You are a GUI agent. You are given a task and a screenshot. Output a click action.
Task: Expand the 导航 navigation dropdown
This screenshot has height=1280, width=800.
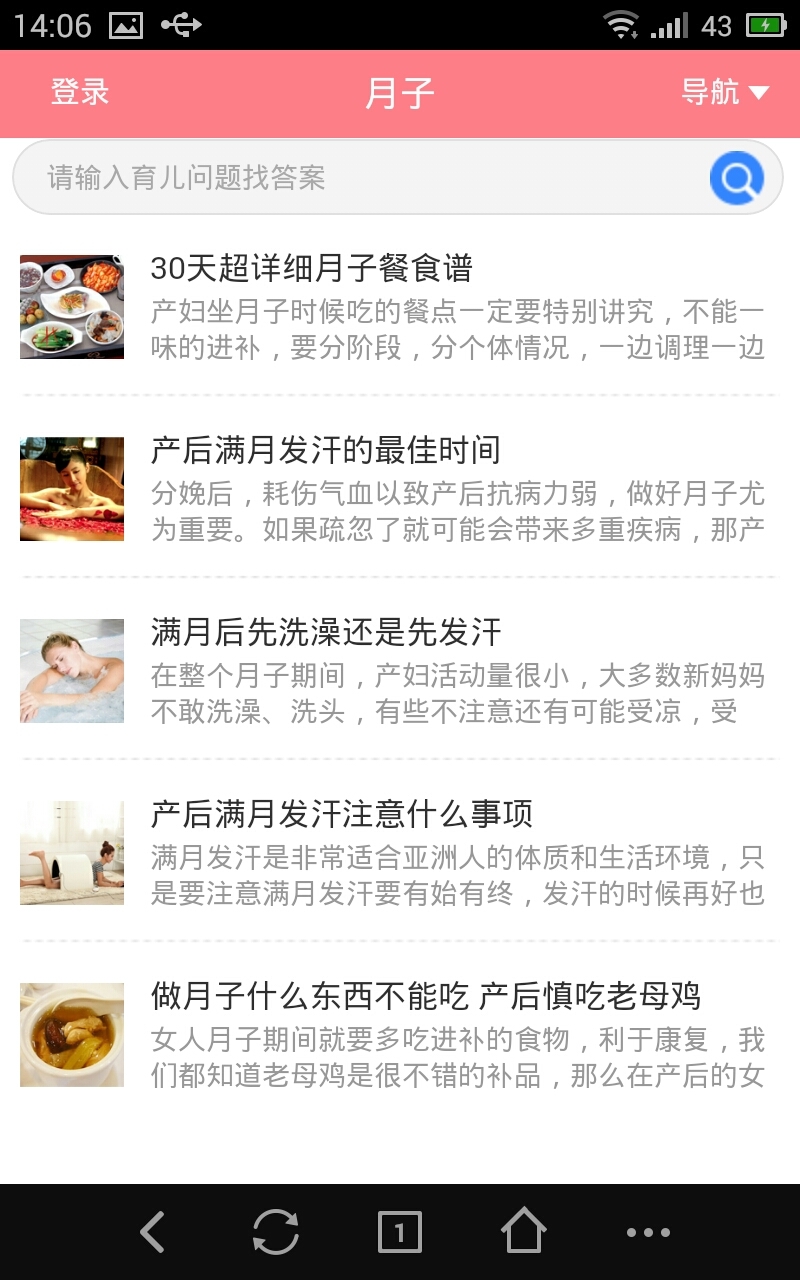pyautogui.click(x=724, y=93)
